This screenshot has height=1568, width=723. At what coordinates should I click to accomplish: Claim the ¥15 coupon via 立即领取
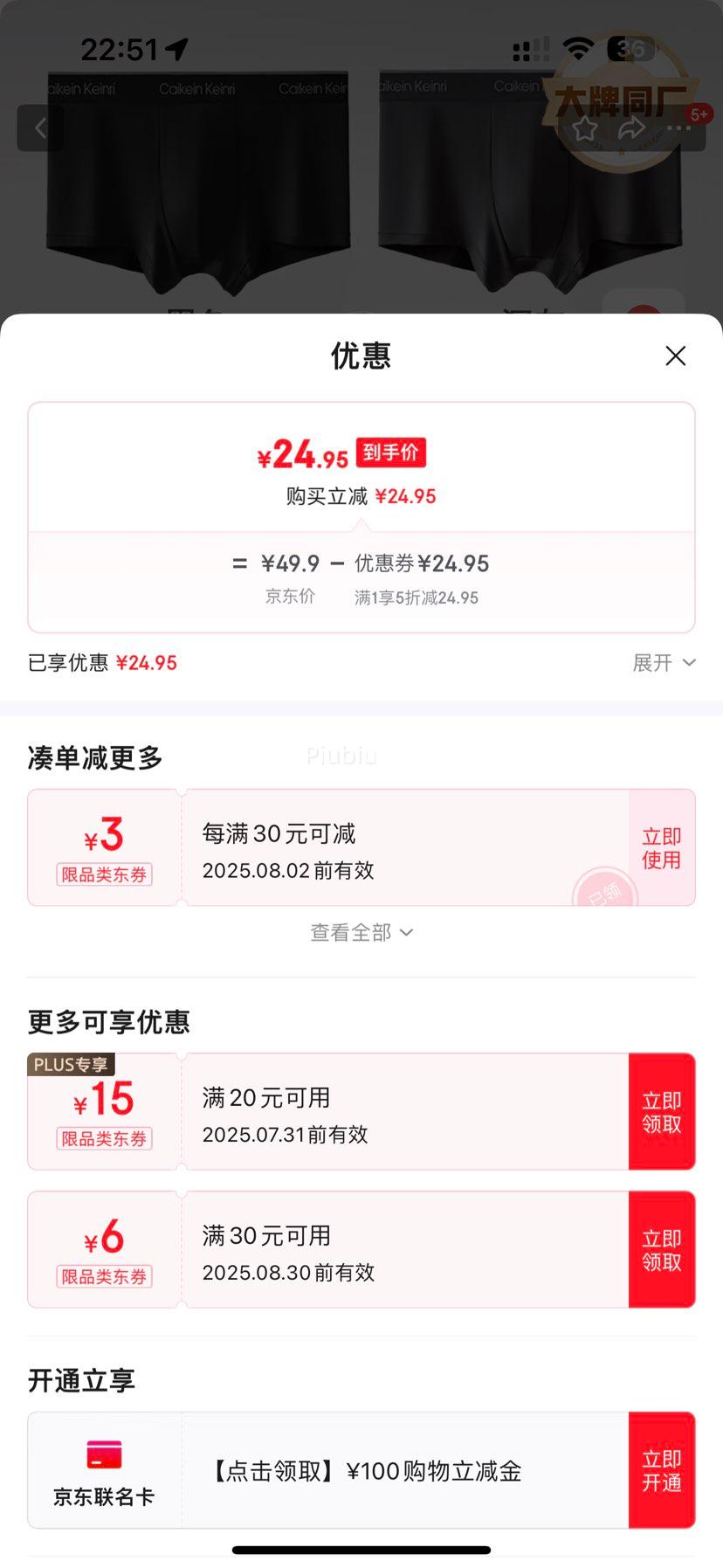pyautogui.click(x=661, y=1110)
